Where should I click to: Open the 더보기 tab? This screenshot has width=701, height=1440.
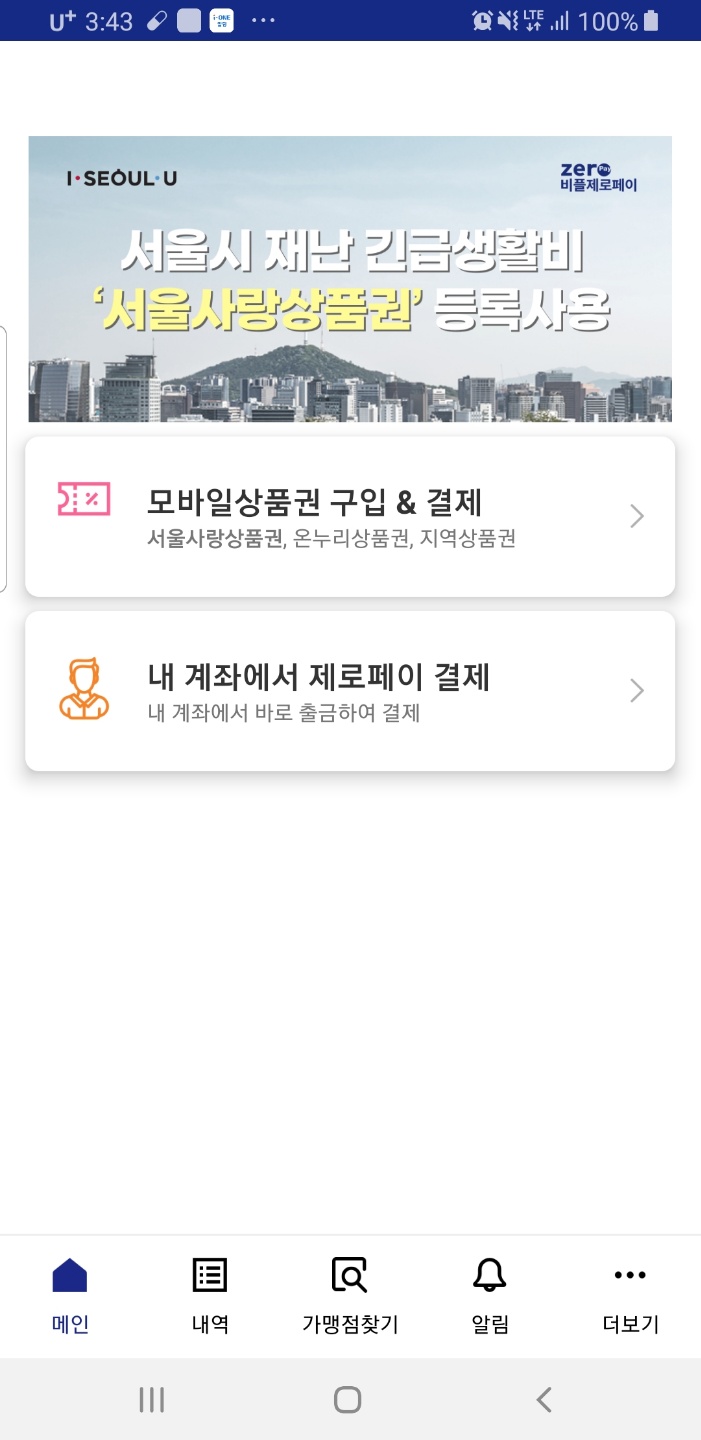click(x=630, y=1296)
